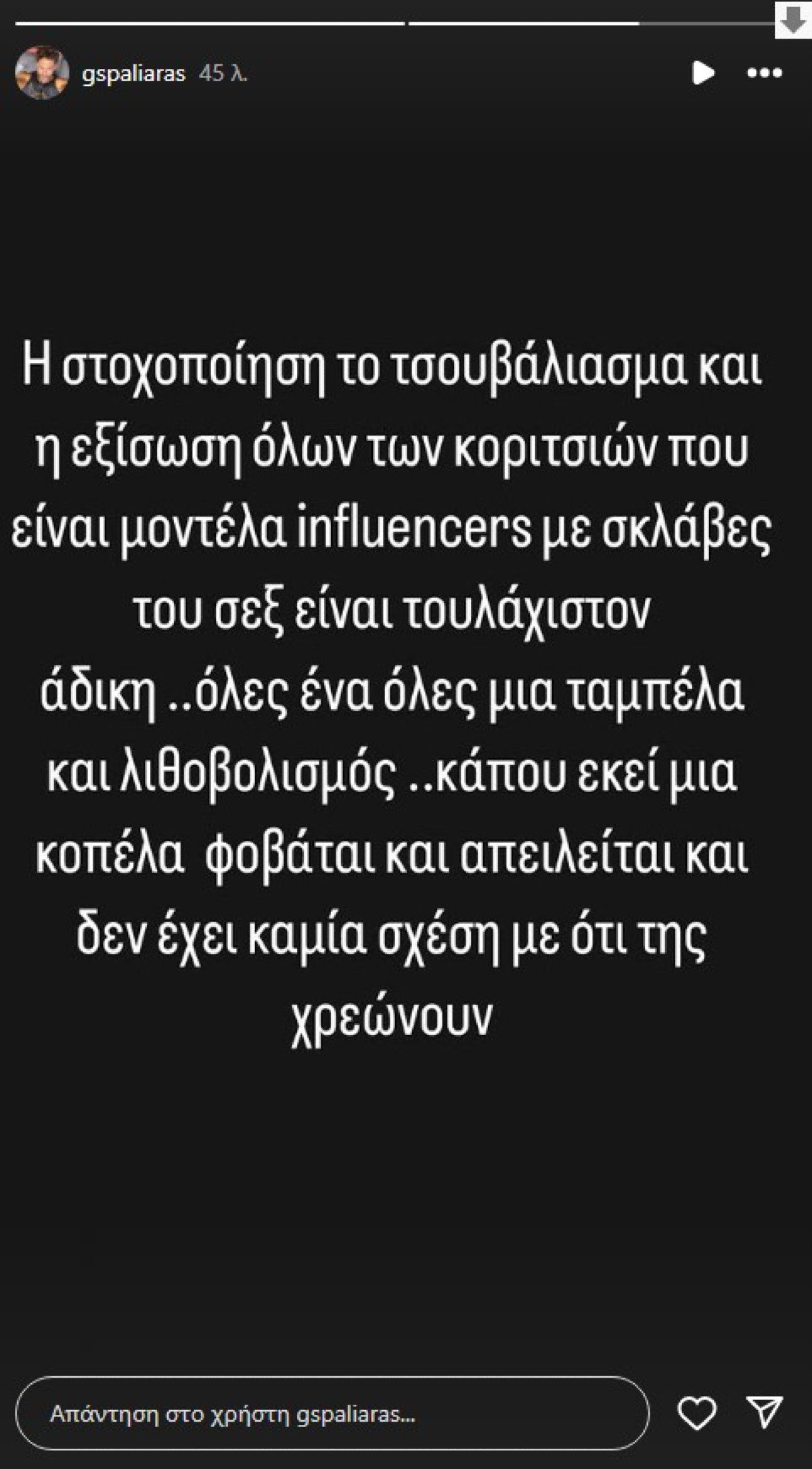Image resolution: width=812 pixels, height=1469 pixels.
Task: Click the story progress area at the top
Action: click(x=406, y=24)
